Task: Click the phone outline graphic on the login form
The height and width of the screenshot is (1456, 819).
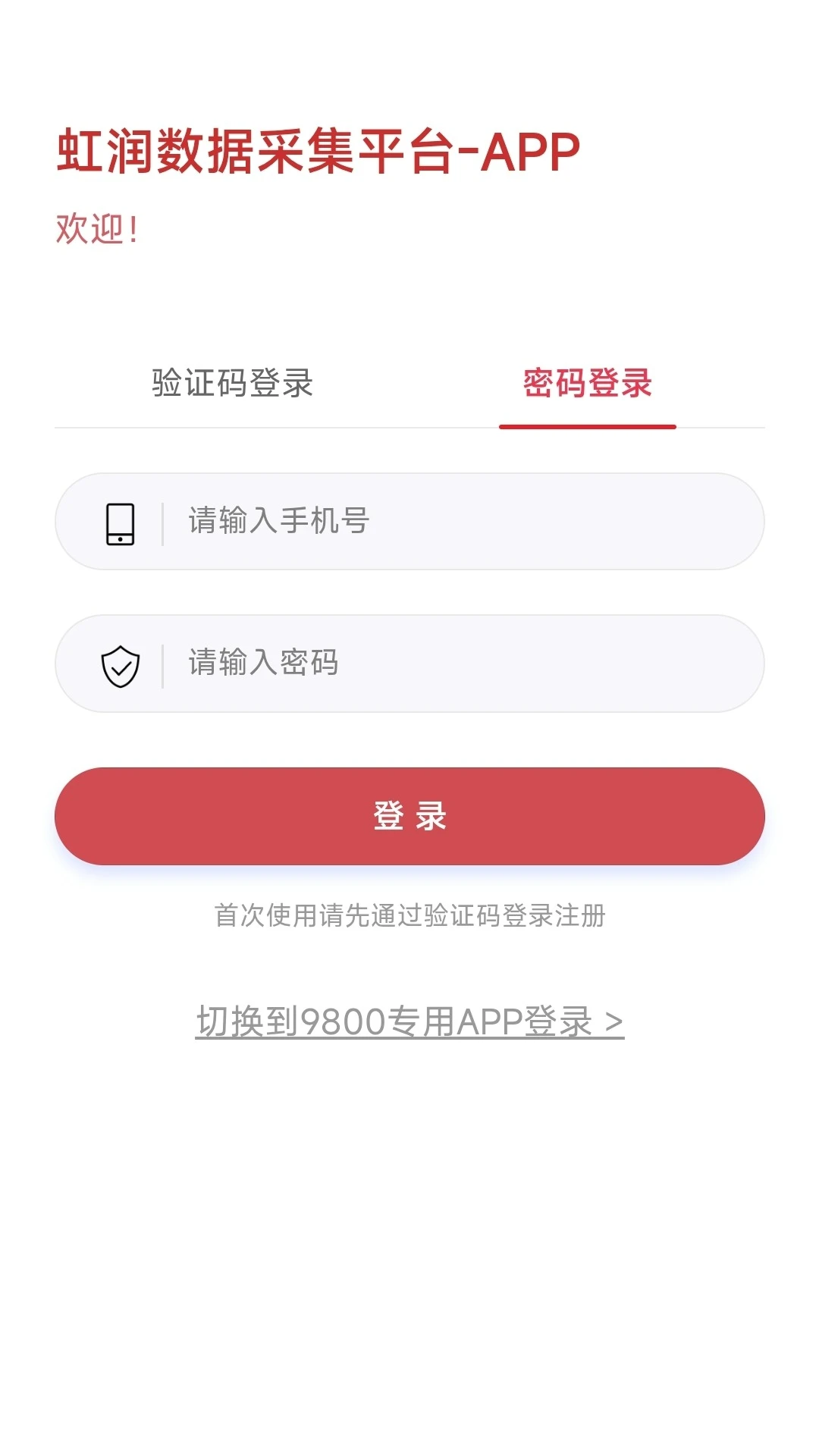Action: pos(121,521)
